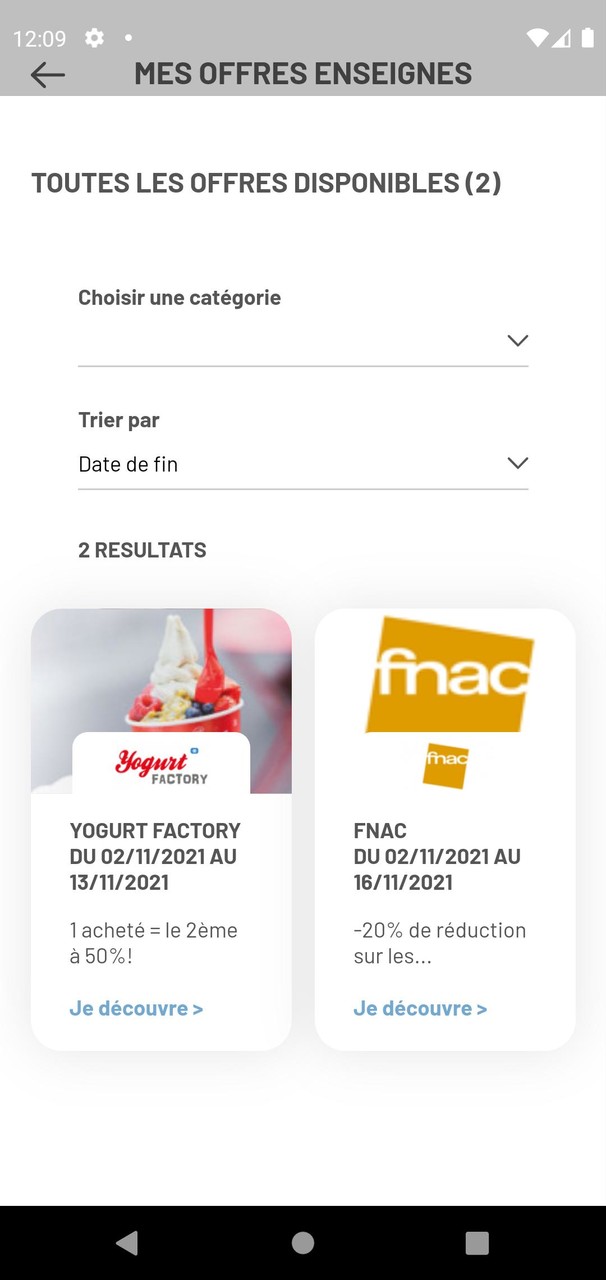
Task: Go back using the header arrow
Action: [x=47, y=74]
